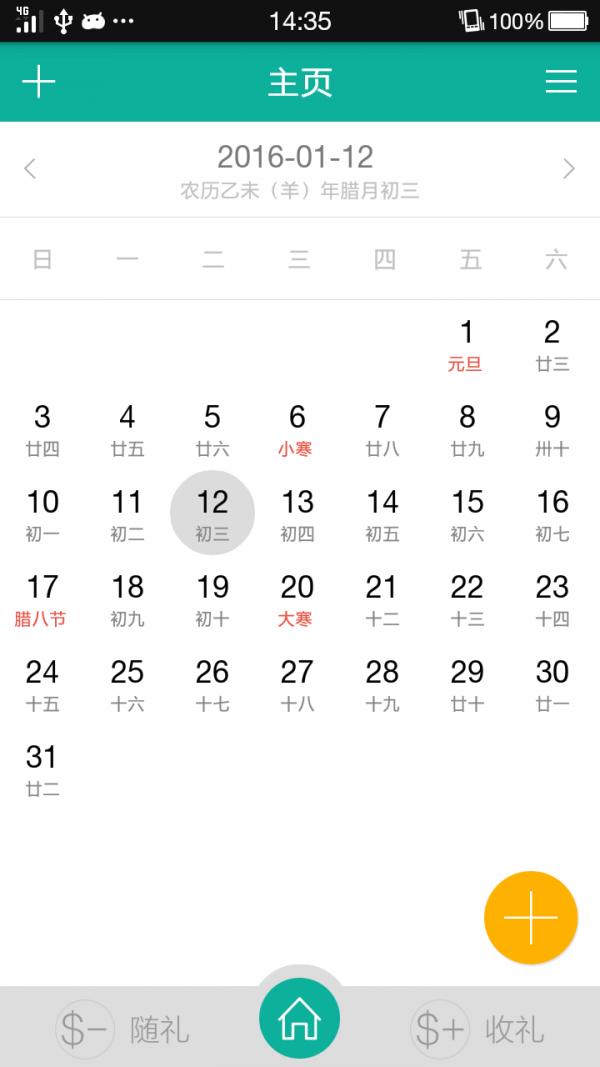
Task: Select January 20 大寒
Action: coord(297,598)
